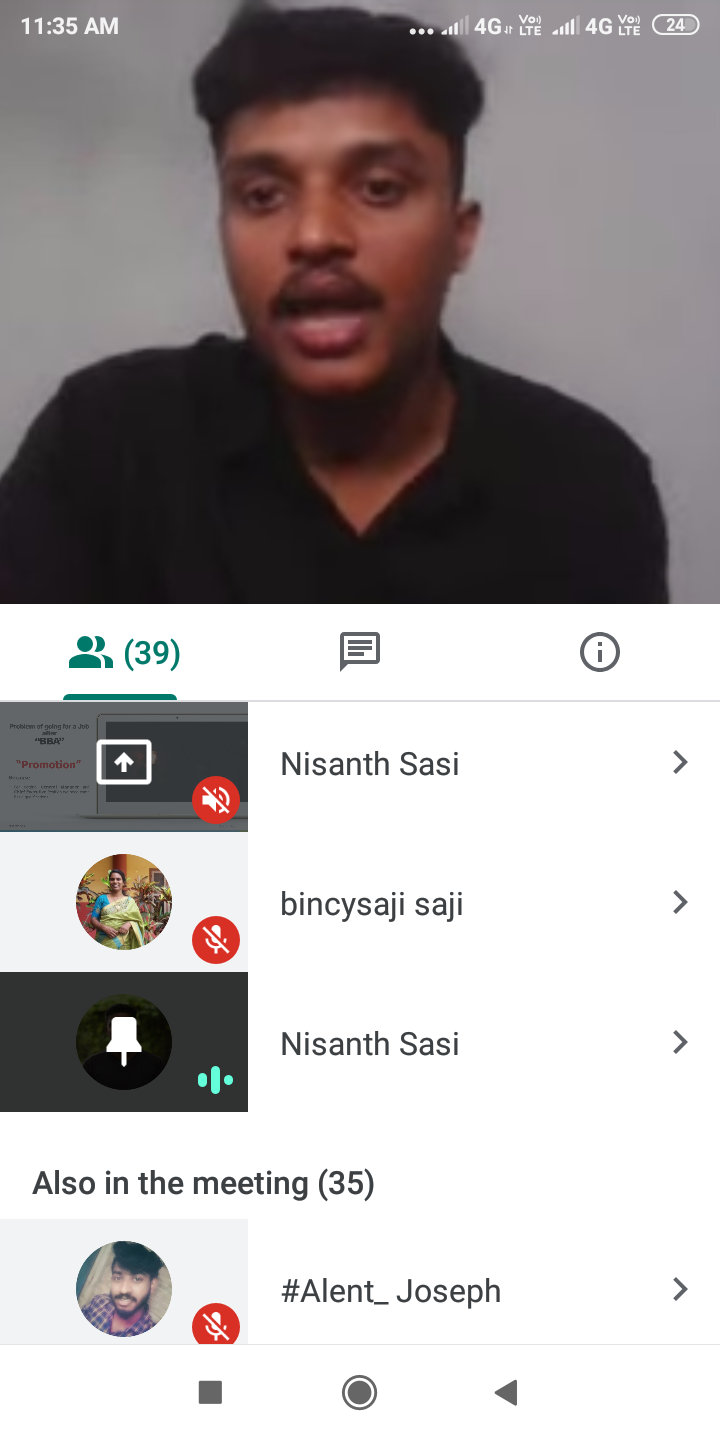Image resolution: width=720 pixels, height=1440 pixels.
Task: Open bincysaji saji's participant options
Action: [x=680, y=903]
